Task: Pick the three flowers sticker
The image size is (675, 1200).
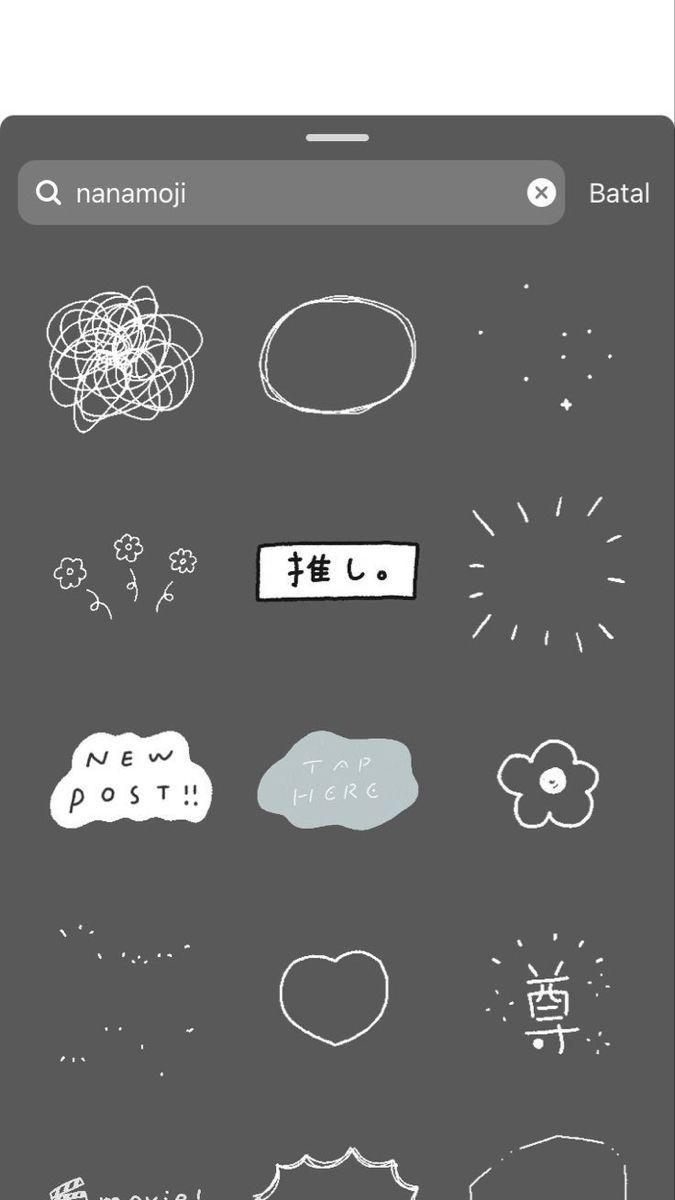Action: click(x=125, y=573)
